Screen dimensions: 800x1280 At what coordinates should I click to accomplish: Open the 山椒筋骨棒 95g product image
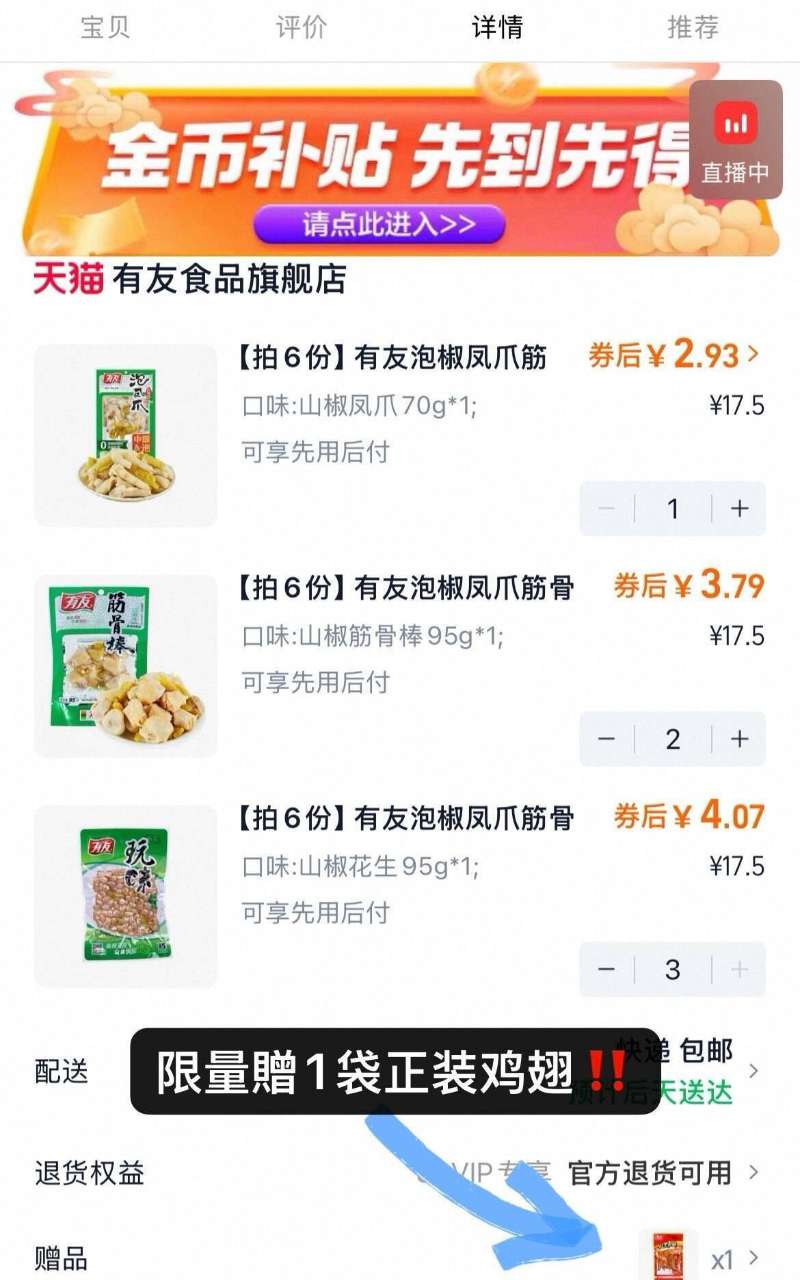tap(126, 666)
